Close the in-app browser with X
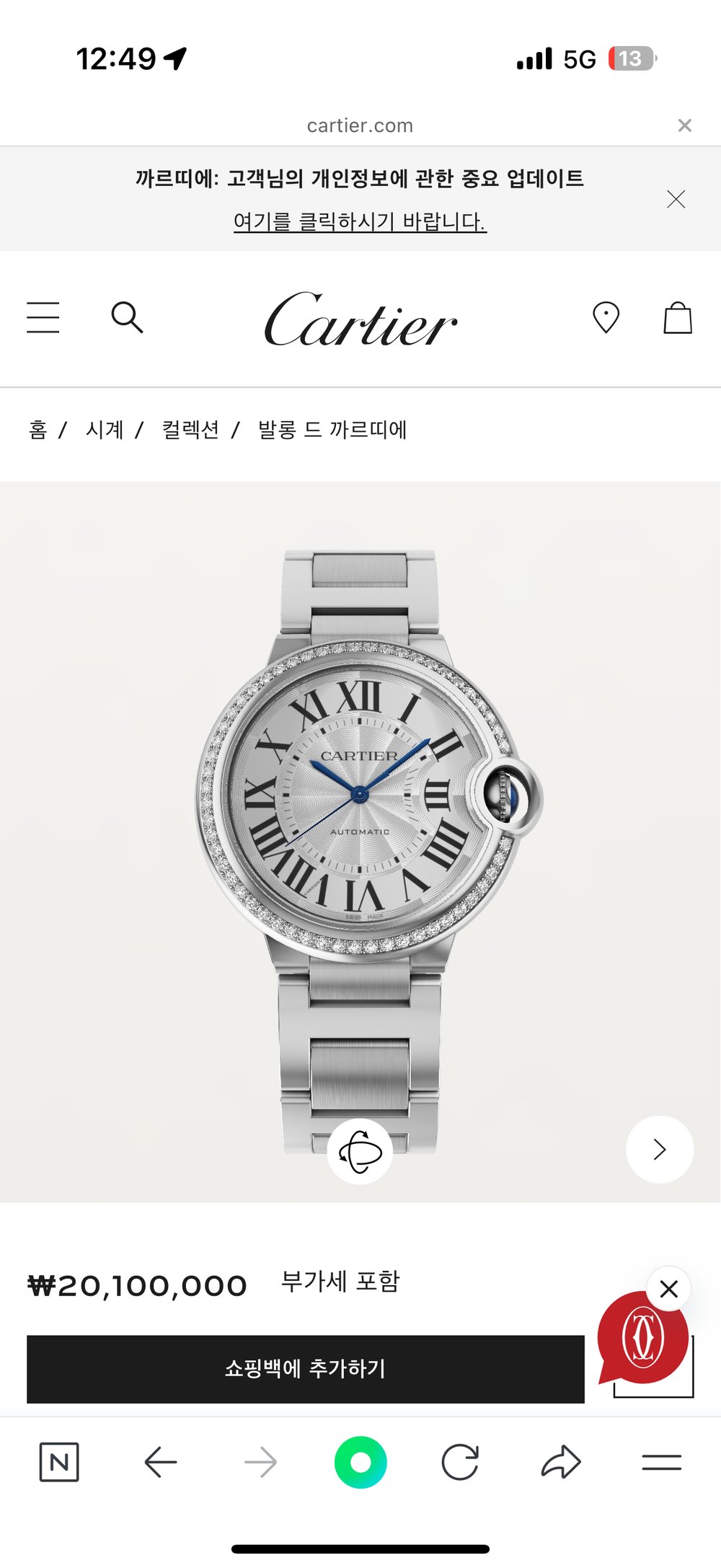721x1568 pixels. [x=684, y=125]
